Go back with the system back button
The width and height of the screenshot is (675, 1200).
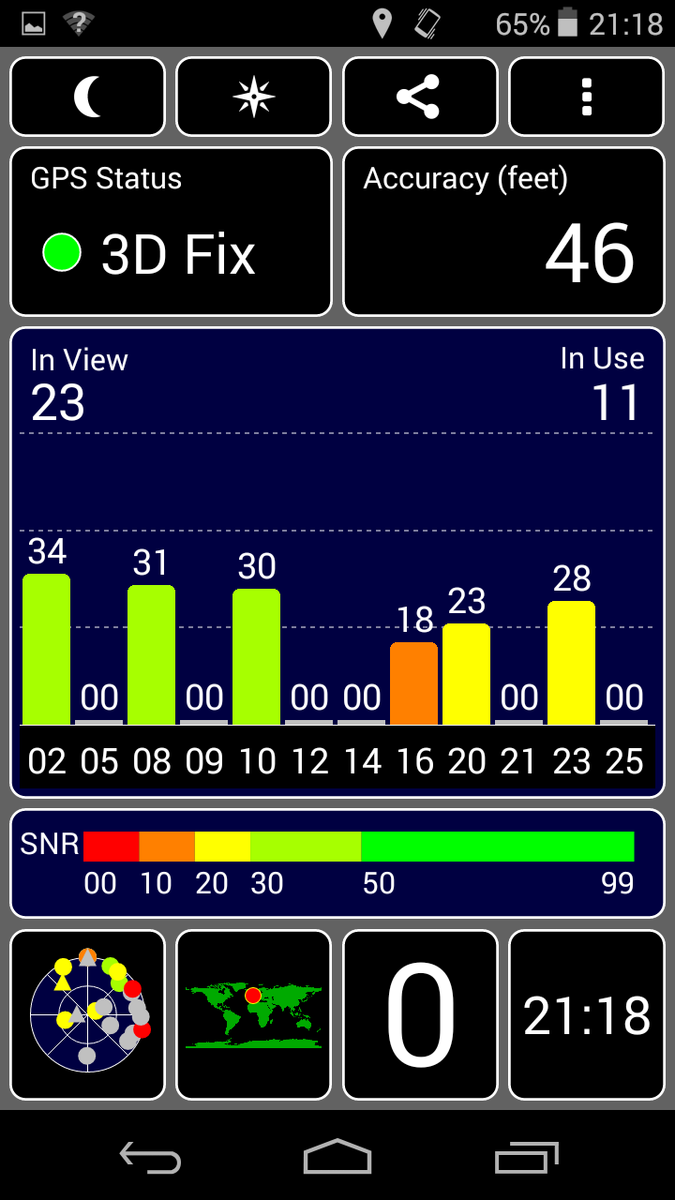tap(150, 1158)
